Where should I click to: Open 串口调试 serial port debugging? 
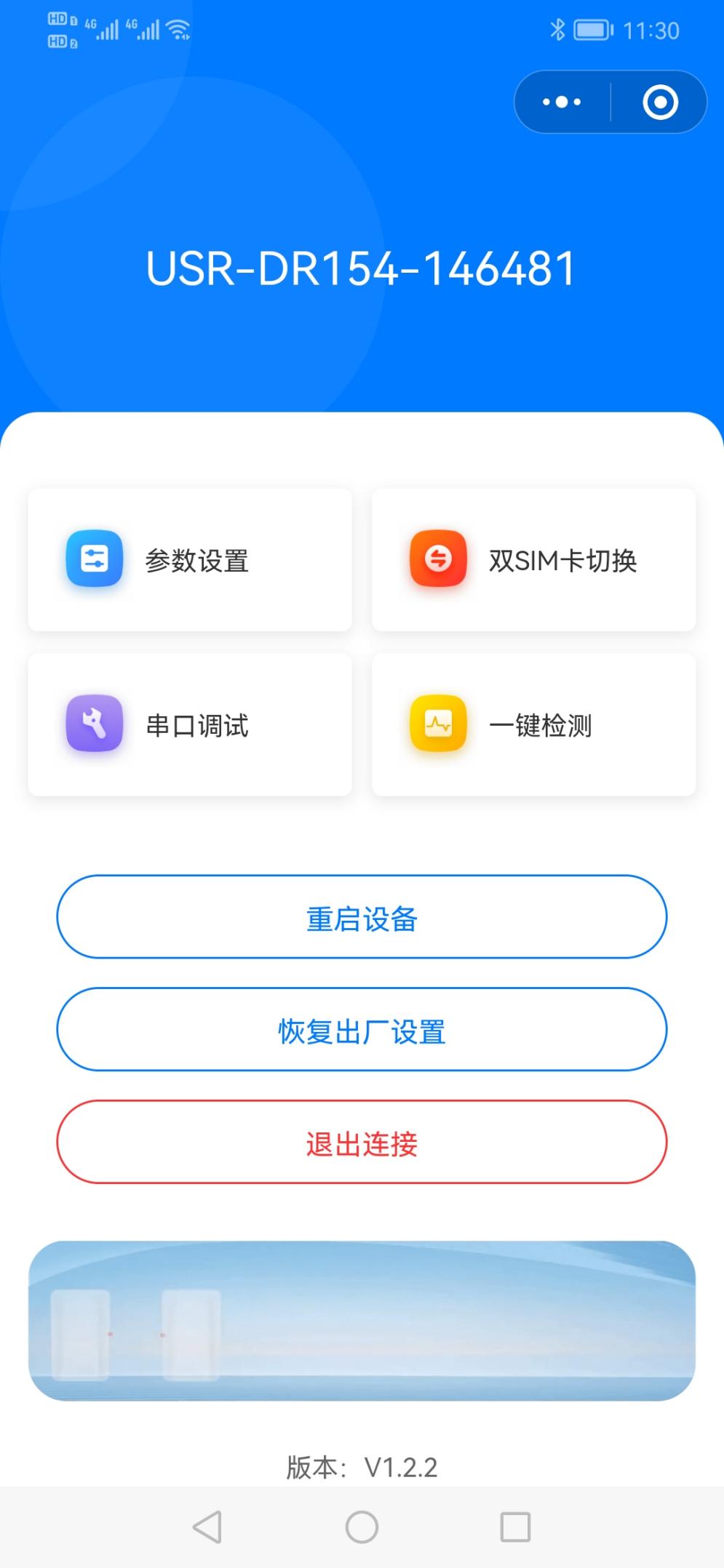click(190, 725)
